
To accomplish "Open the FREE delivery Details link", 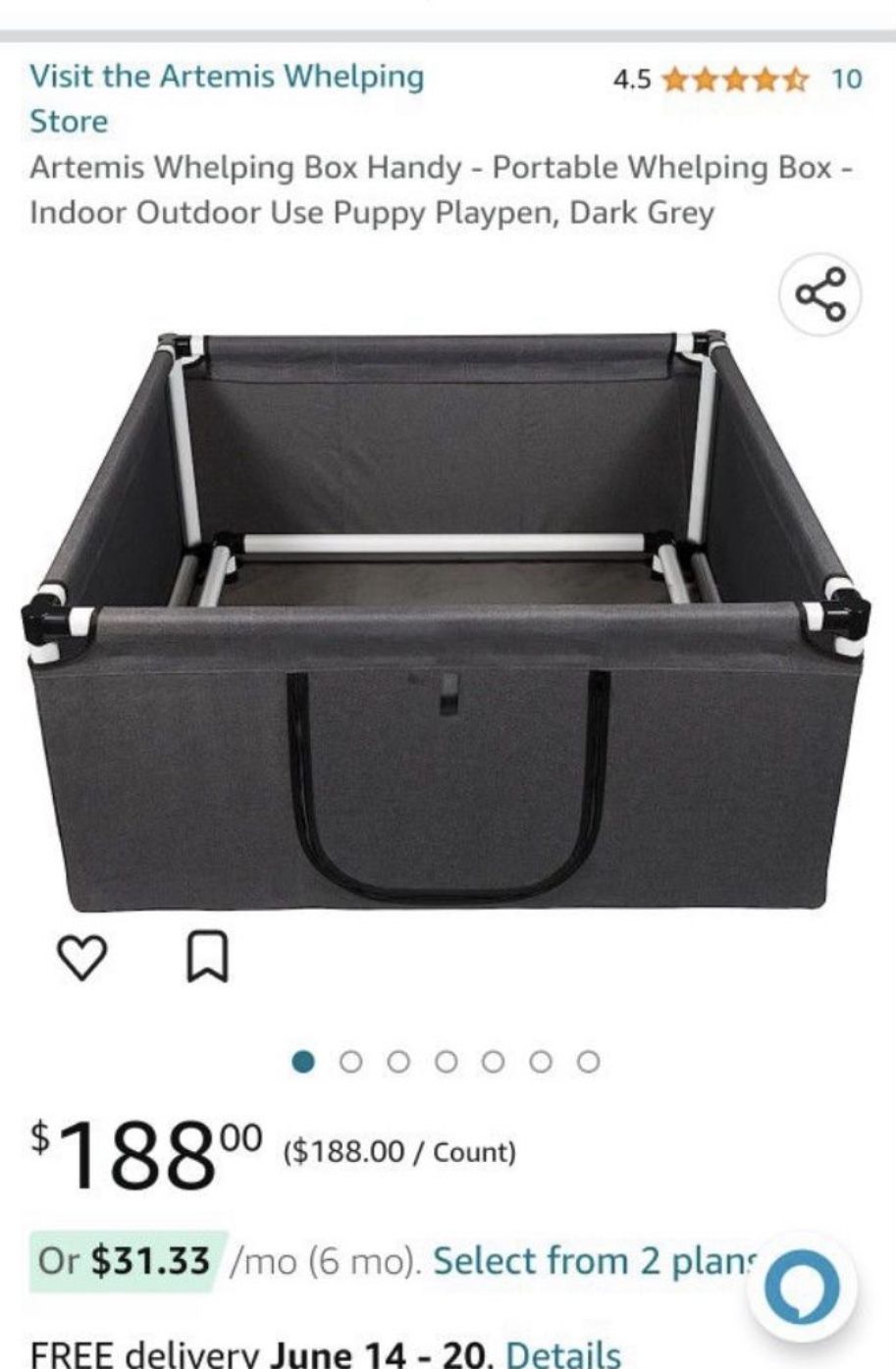I will [x=562, y=1353].
